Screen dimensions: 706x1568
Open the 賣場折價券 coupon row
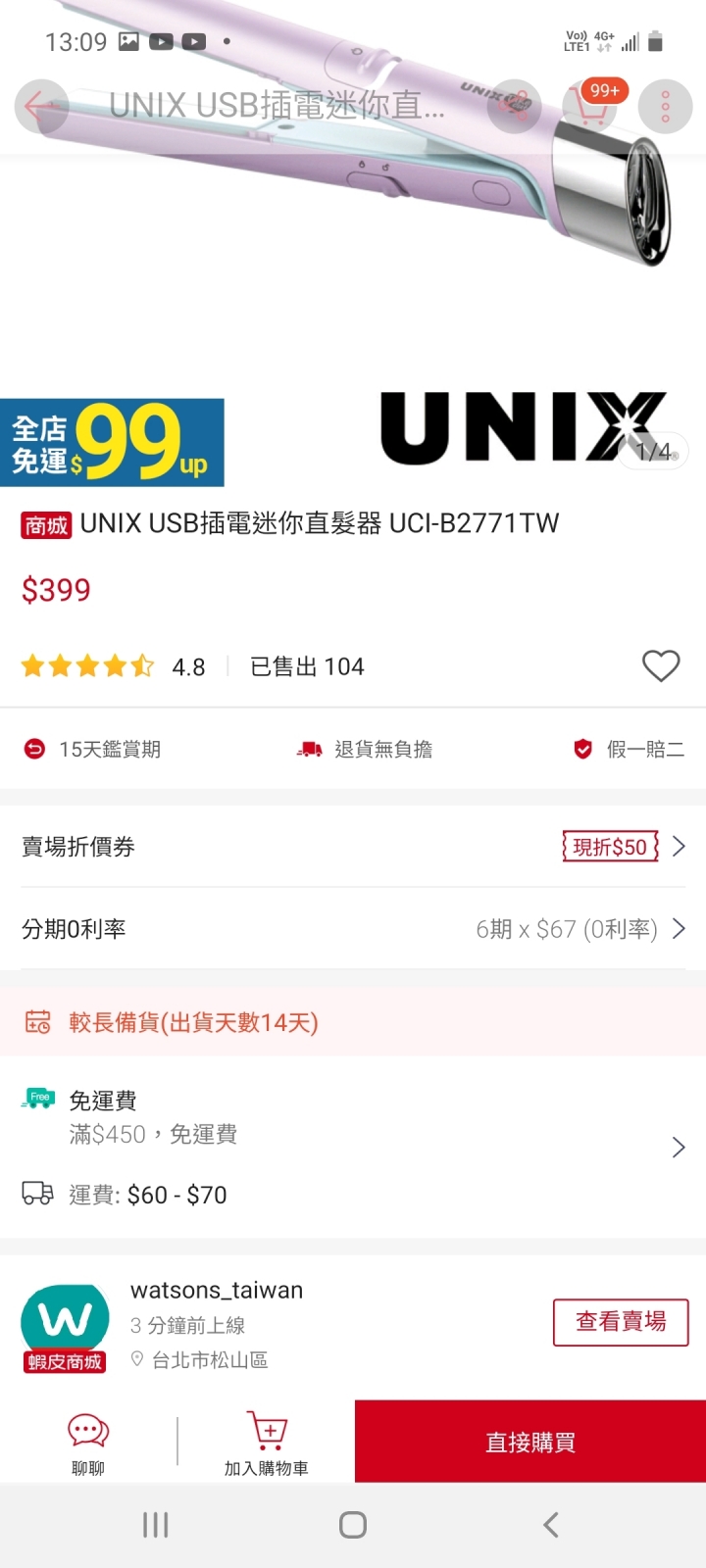pyautogui.click(x=353, y=847)
